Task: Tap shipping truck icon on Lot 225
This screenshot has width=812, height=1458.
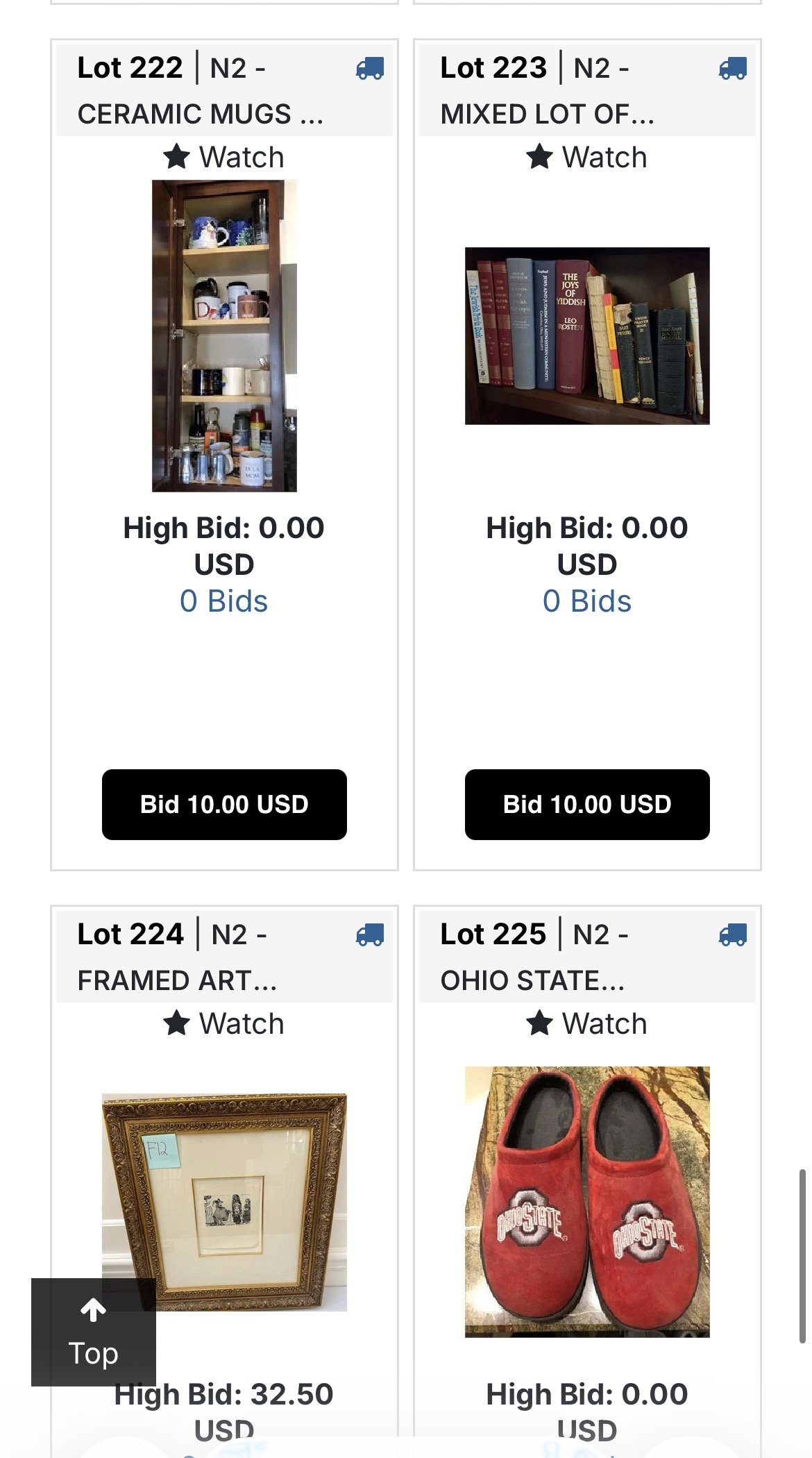Action: 733,935
